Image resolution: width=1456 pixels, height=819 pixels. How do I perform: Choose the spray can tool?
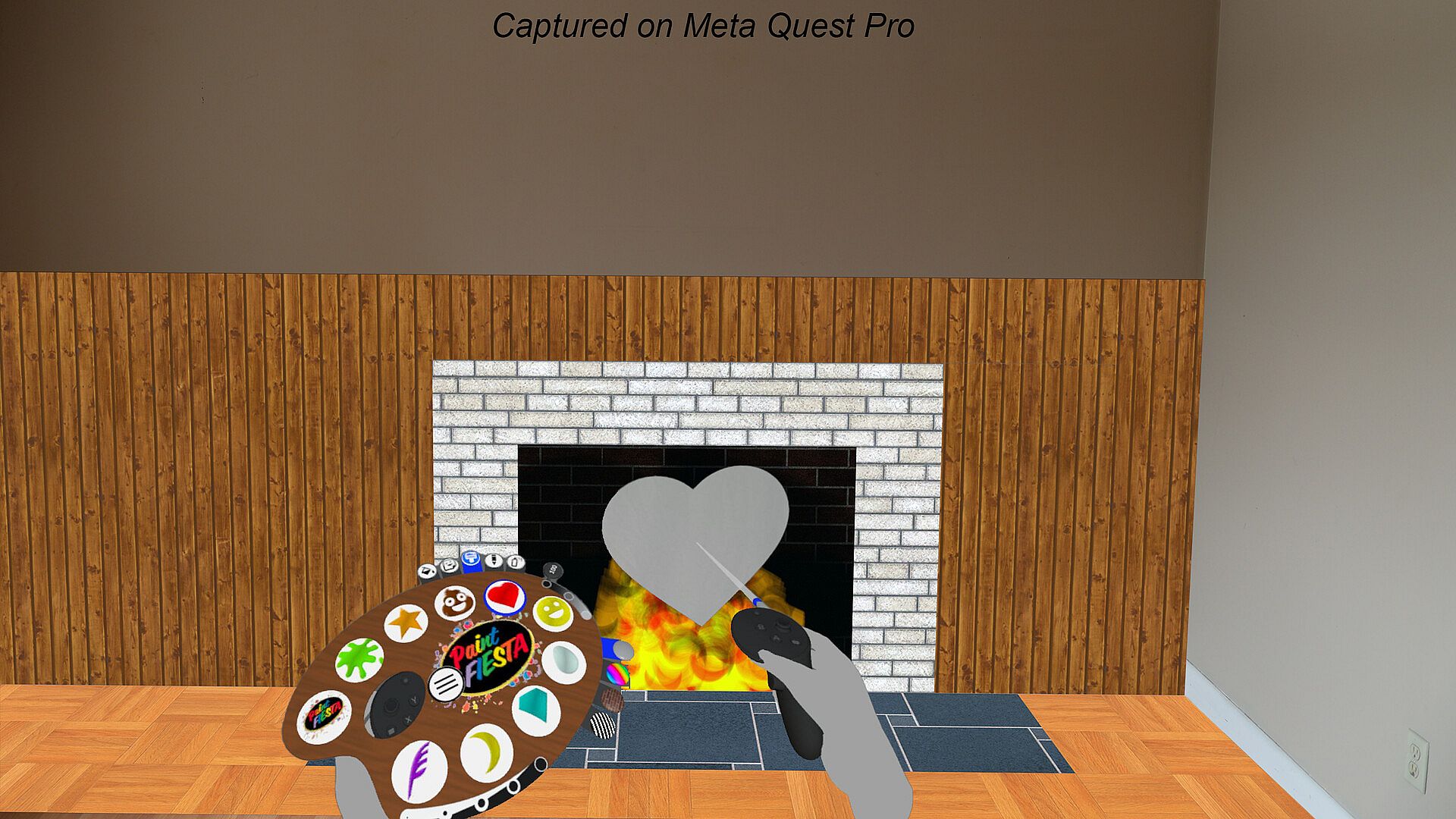click(516, 563)
